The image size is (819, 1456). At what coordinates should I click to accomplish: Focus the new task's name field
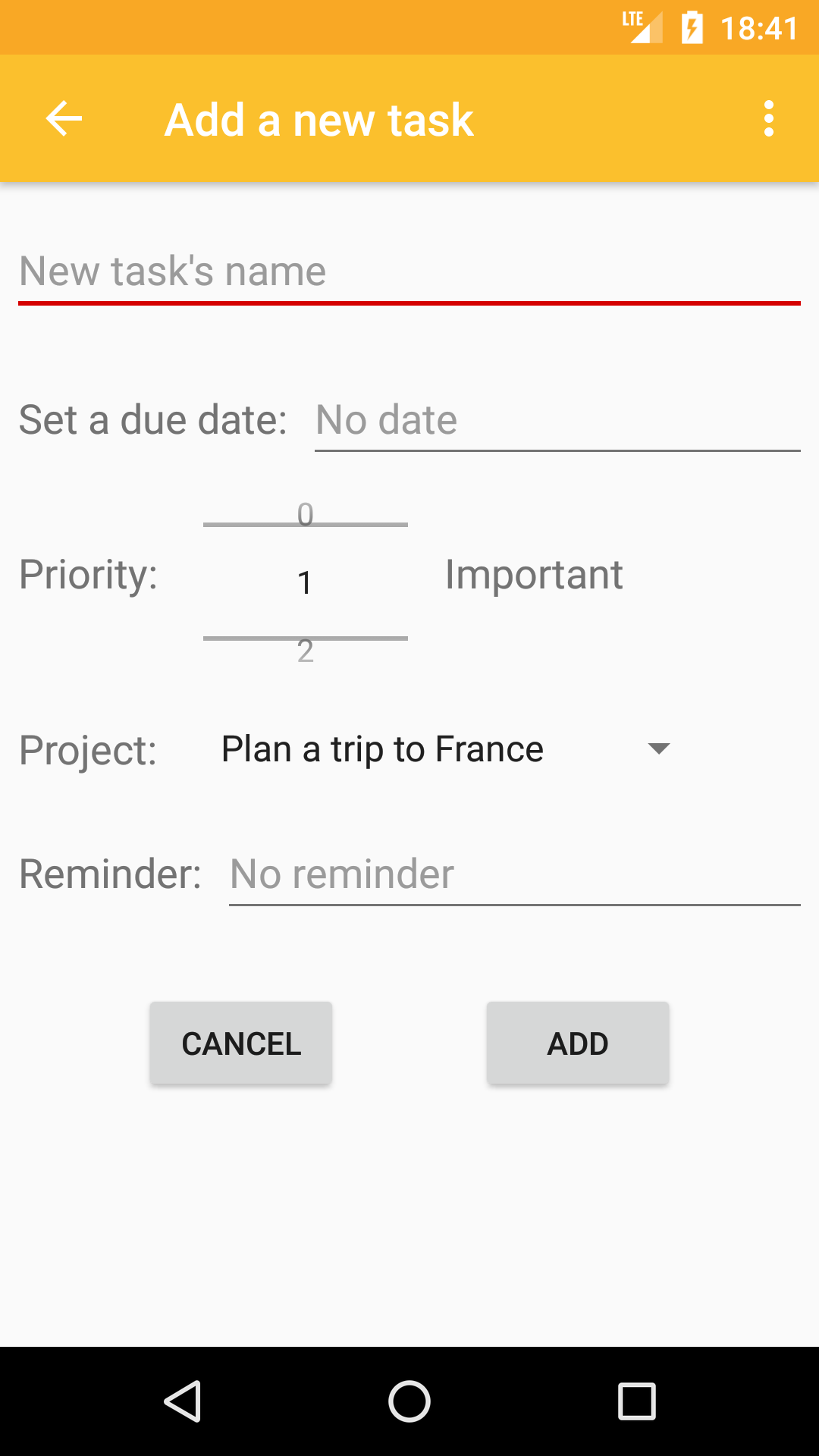pos(409,271)
